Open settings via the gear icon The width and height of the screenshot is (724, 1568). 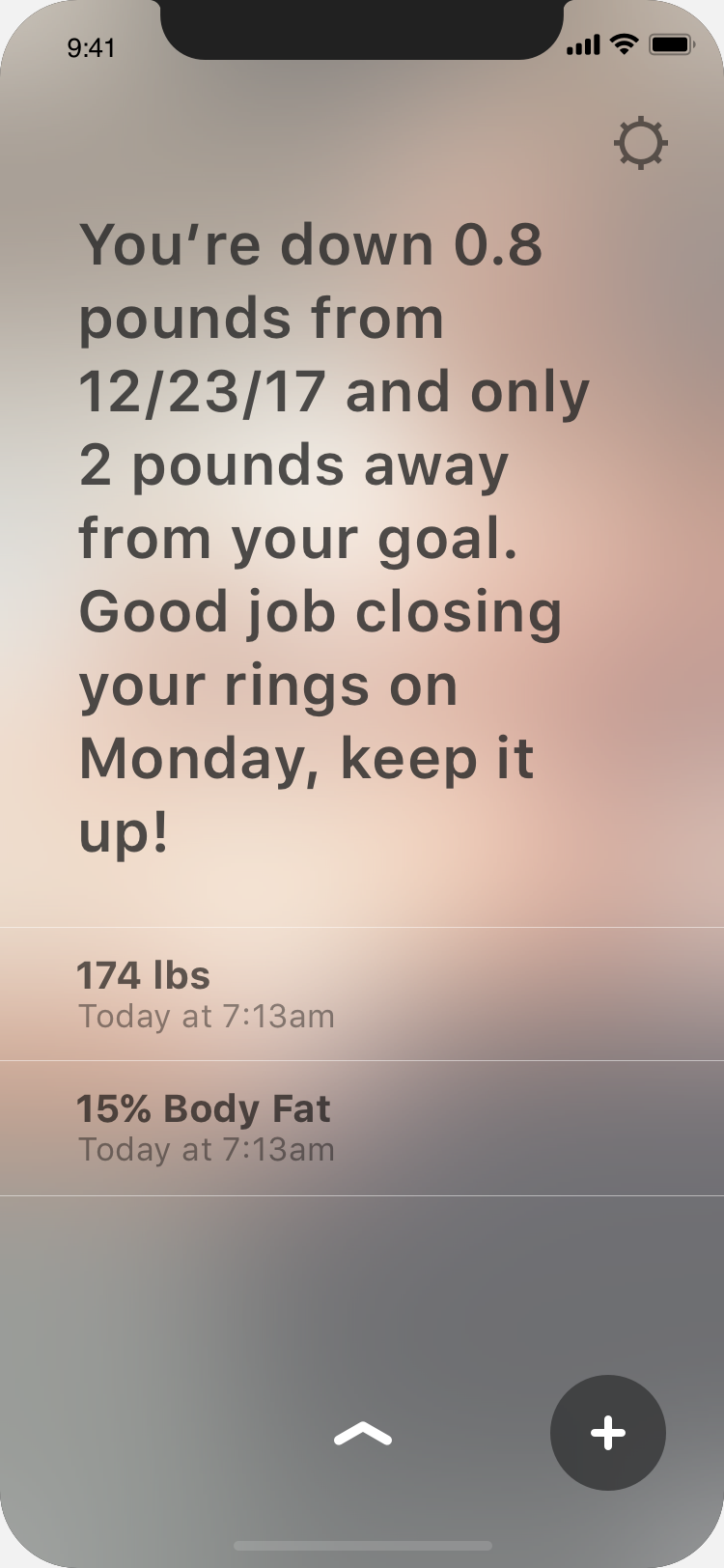(641, 144)
